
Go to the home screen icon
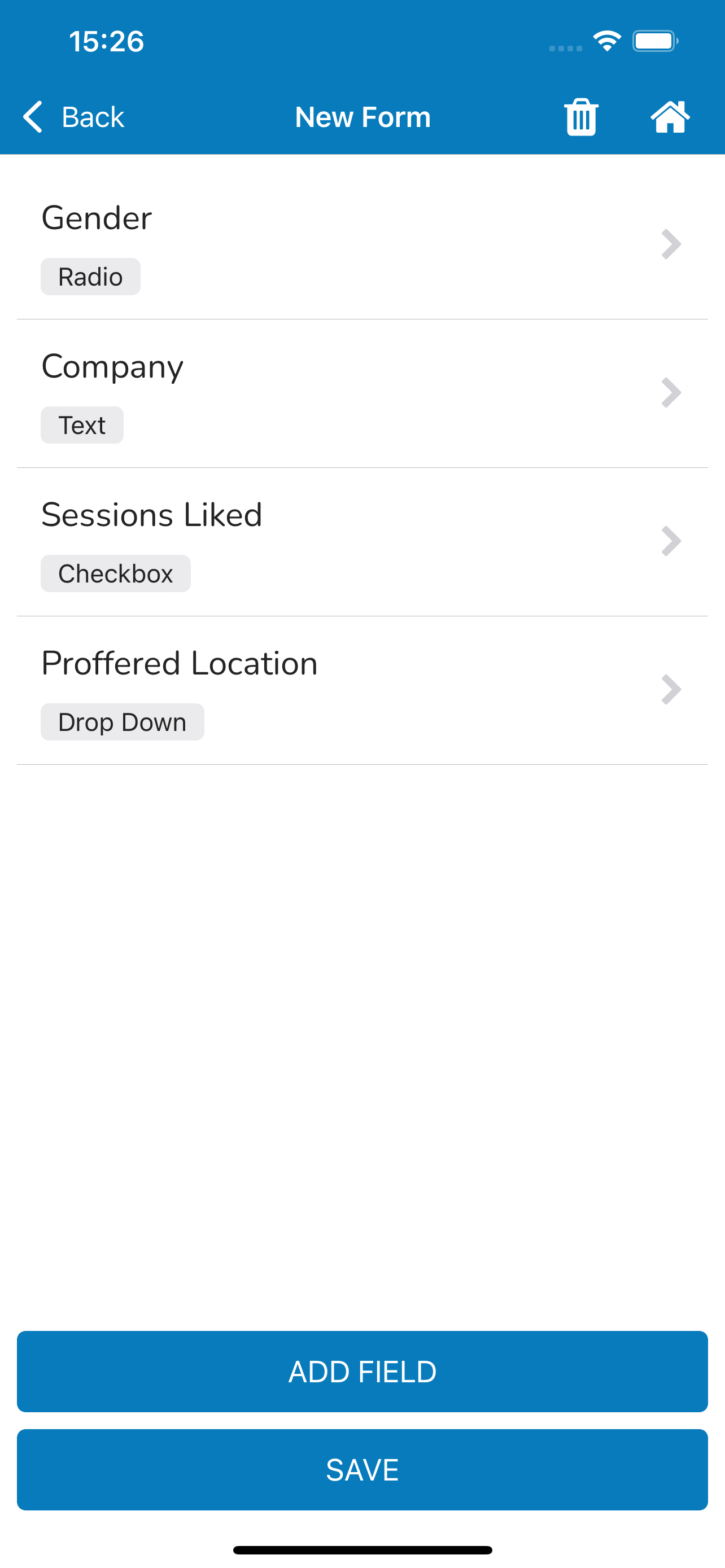pyautogui.click(x=670, y=117)
